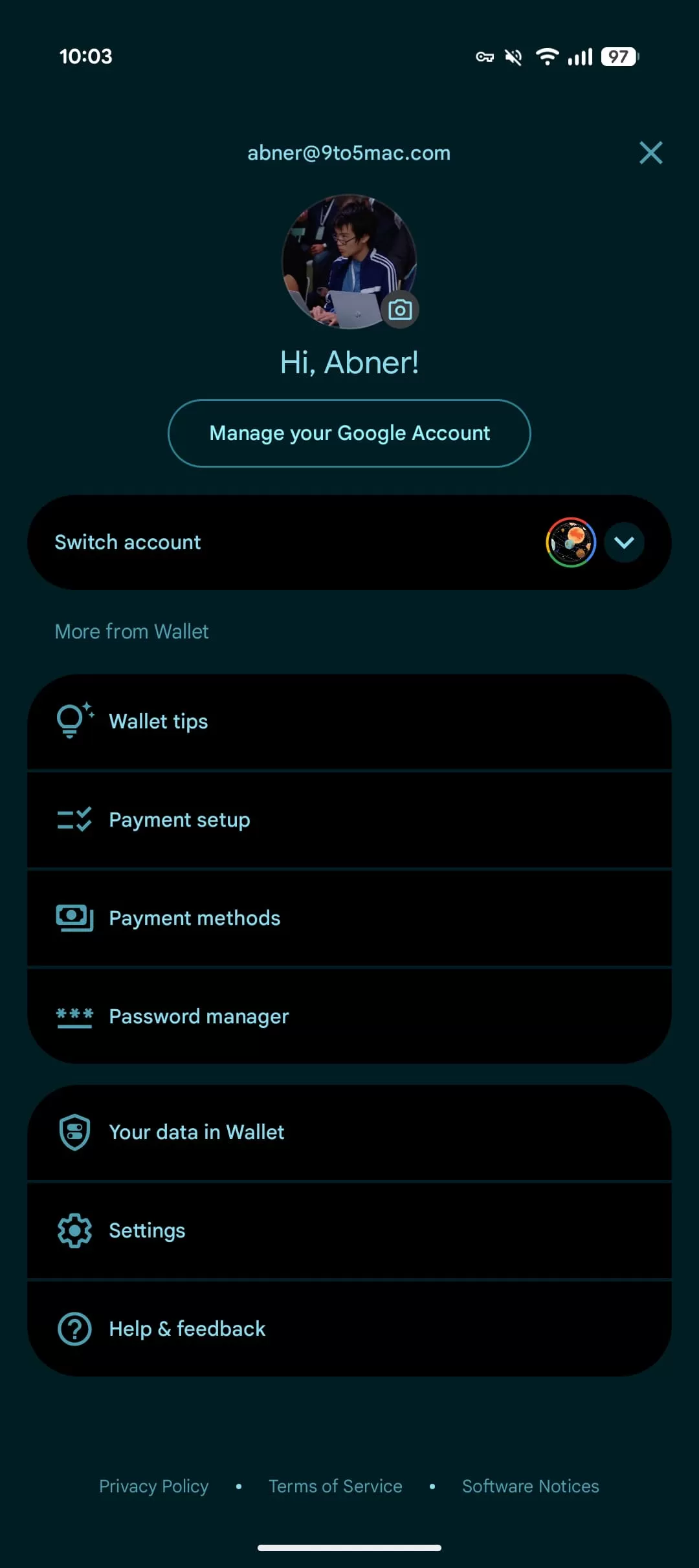Image resolution: width=699 pixels, height=1568 pixels.
Task: Tap Manage your Google Account
Action: coord(349,433)
